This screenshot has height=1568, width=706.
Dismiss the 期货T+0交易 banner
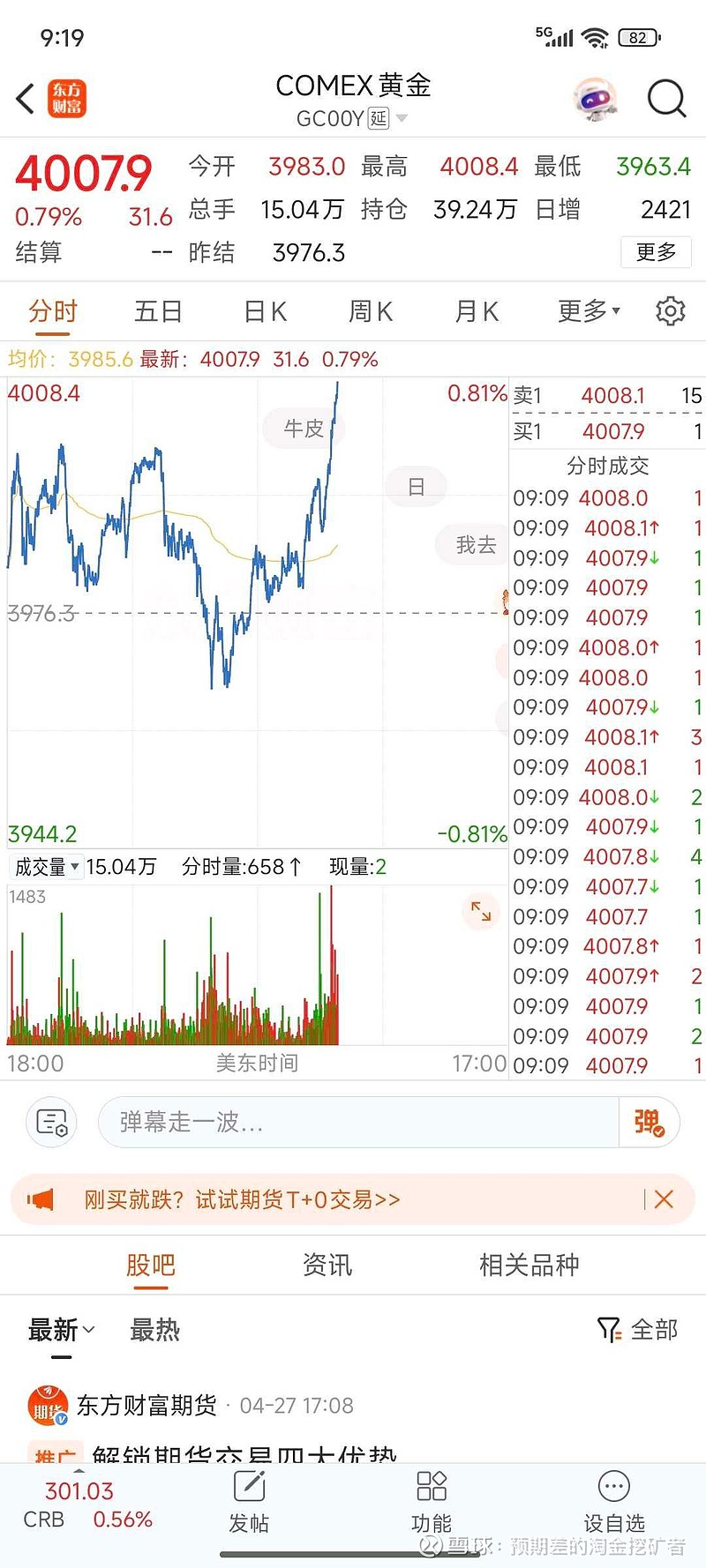pyautogui.click(x=664, y=1199)
